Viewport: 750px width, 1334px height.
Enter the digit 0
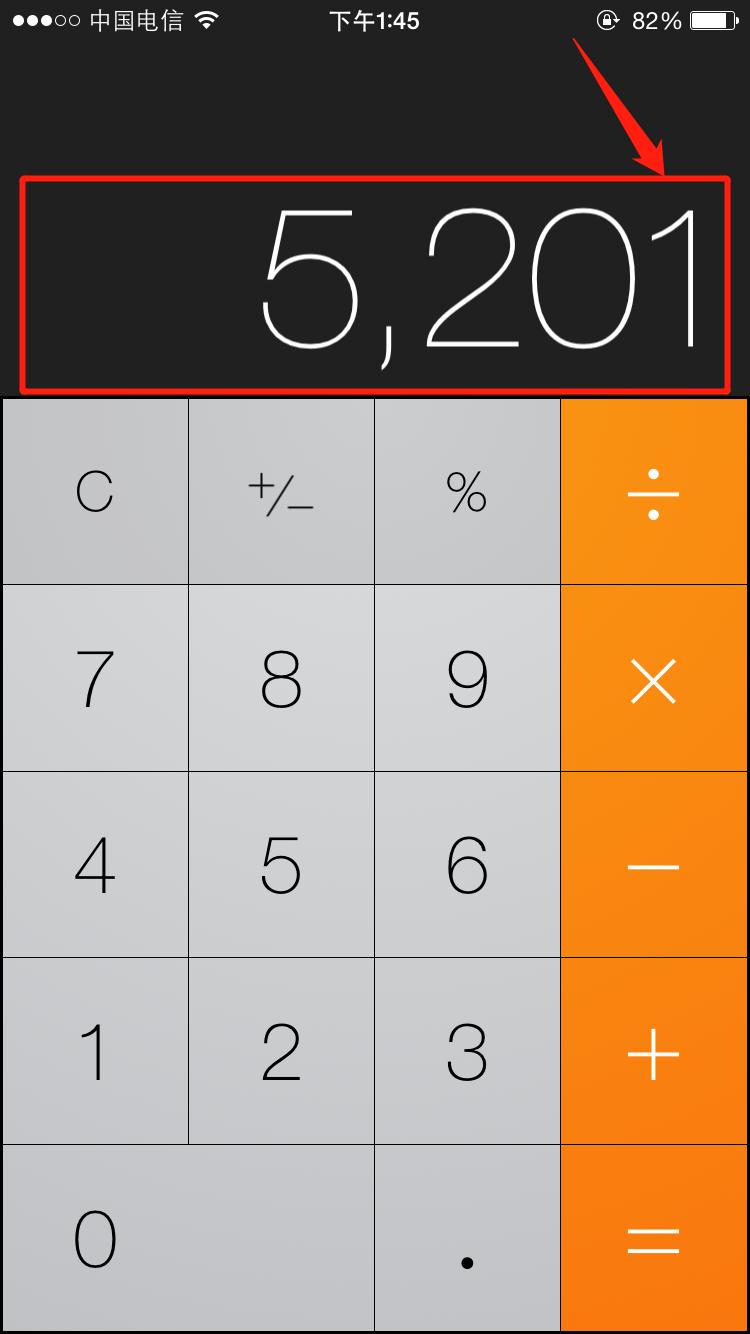pos(187,1238)
